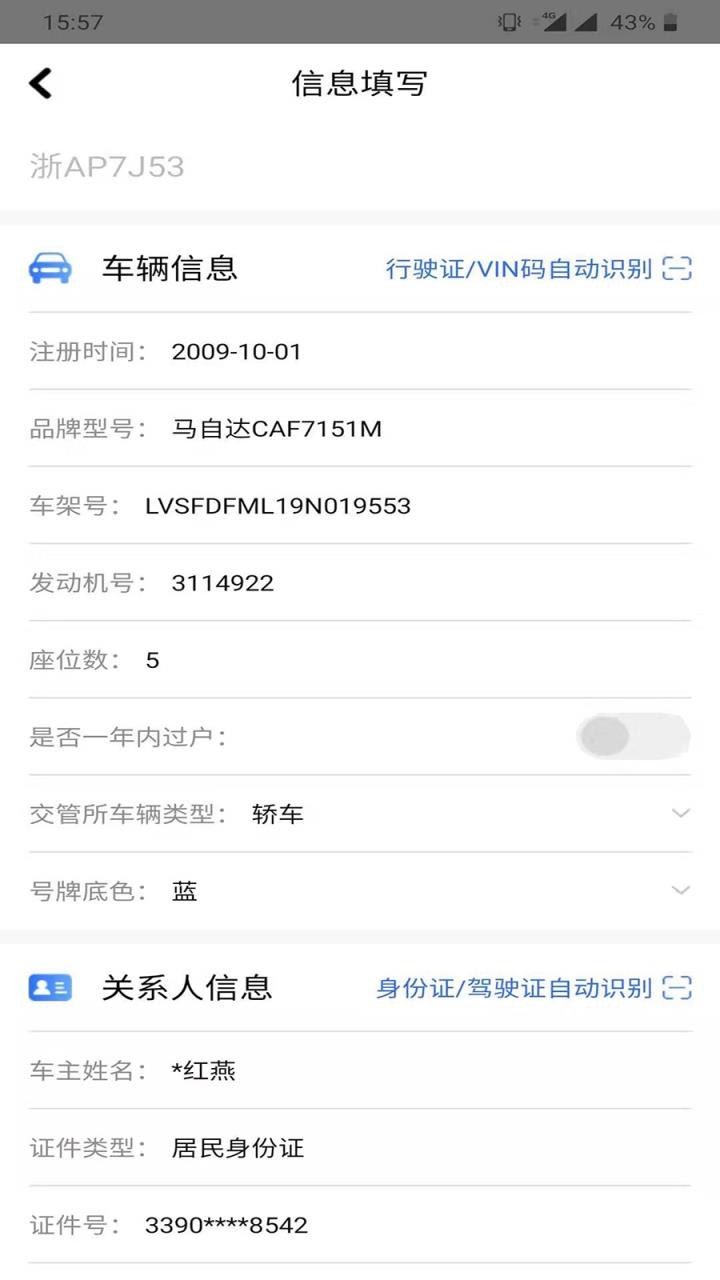The width and height of the screenshot is (720, 1280).
Task: Click the vibration mode icon in status bar
Action: (x=510, y=20)
